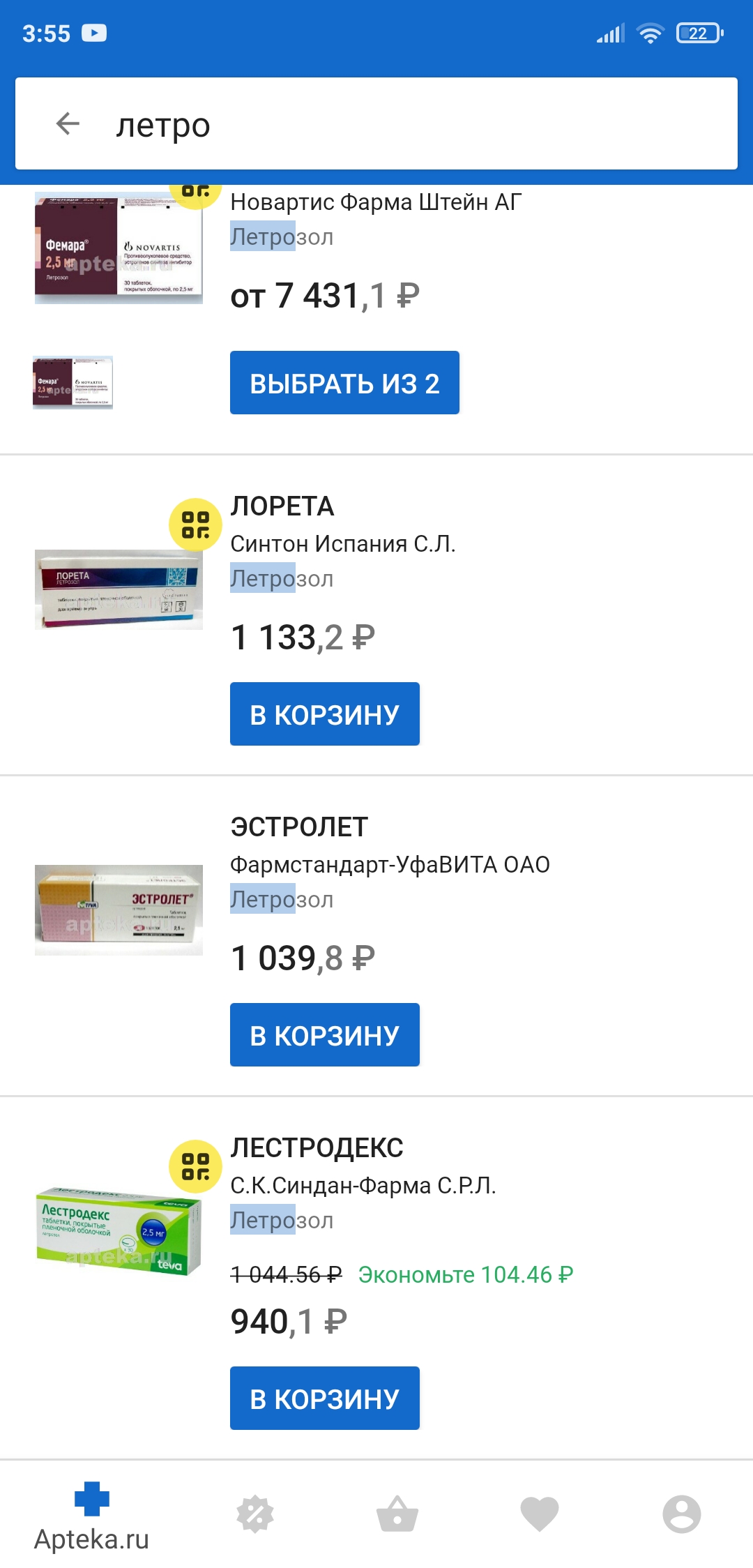Viewport: 753px width, 1568px height.
Task: Tap "ВЫБРАТЬ ИЗ 2" for Фемара
Action: (x=344, y=383)
